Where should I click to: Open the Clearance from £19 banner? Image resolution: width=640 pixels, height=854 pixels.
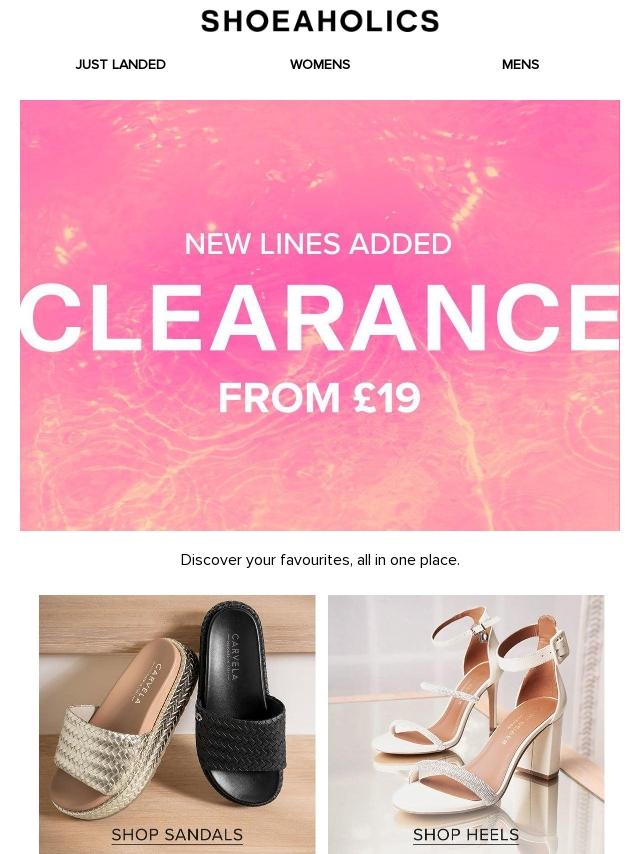320,315
